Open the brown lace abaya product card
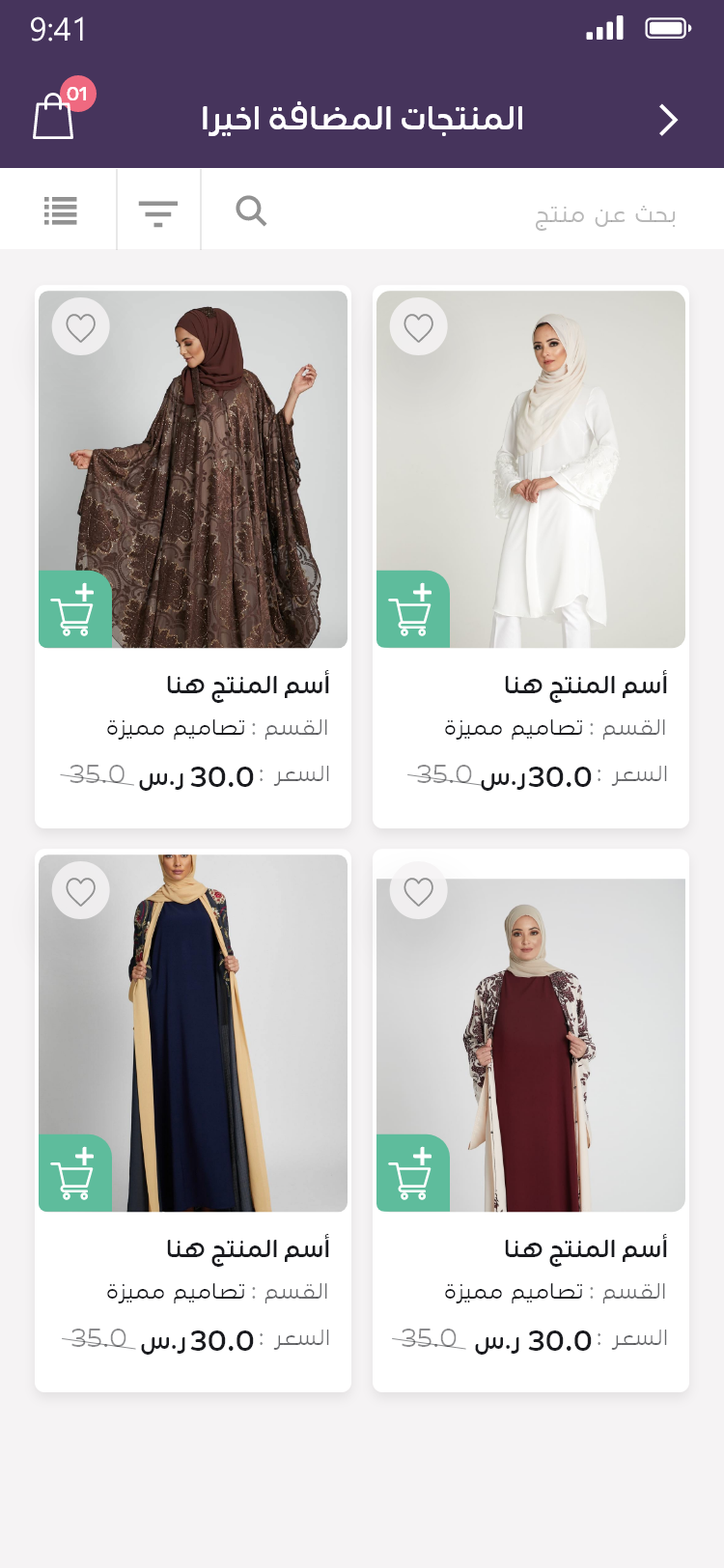The image size is (724, 1568). pyautogui.click(x=193, y=557)
